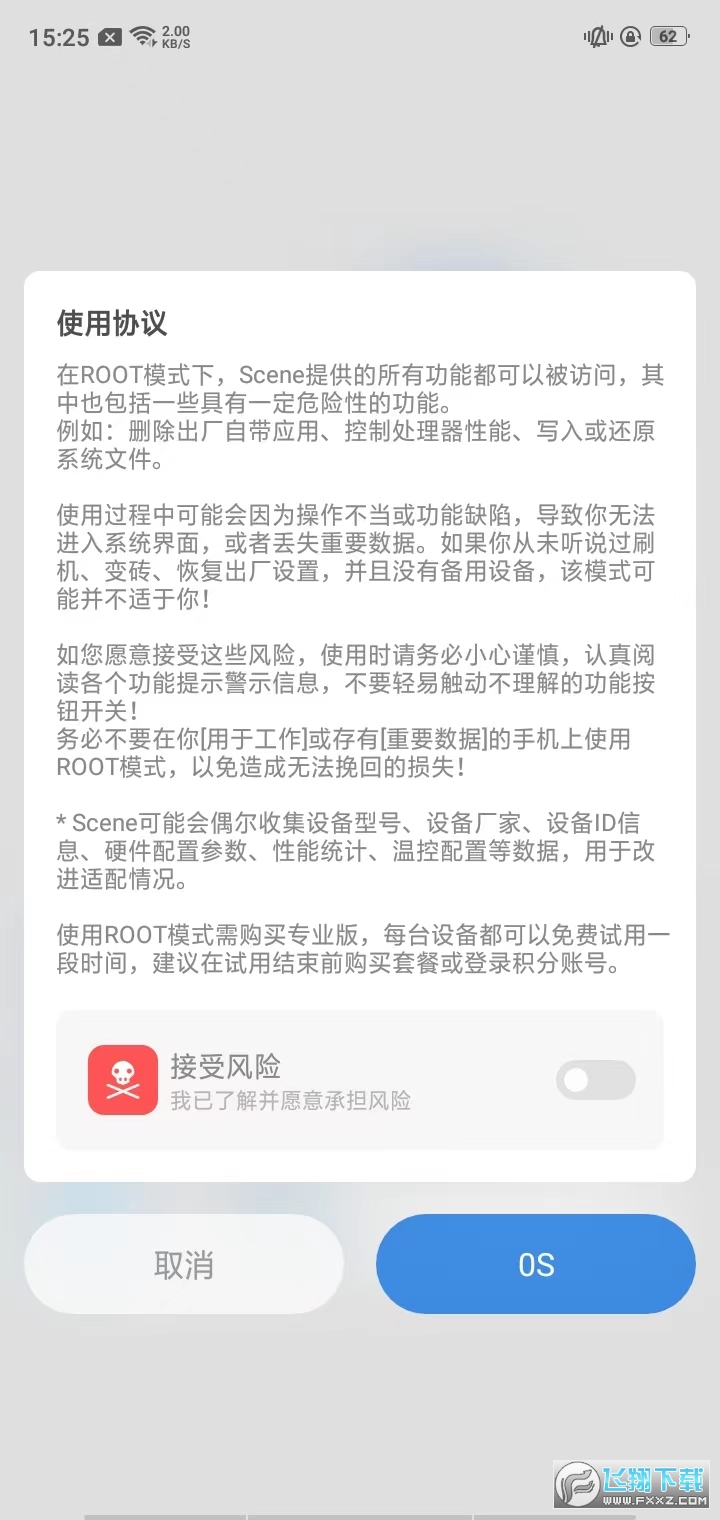Image resolution: width=720 pixels, height=1520 pixels.
Task: Select the 使用协议 dialog title
Action: tap(113, 324)
